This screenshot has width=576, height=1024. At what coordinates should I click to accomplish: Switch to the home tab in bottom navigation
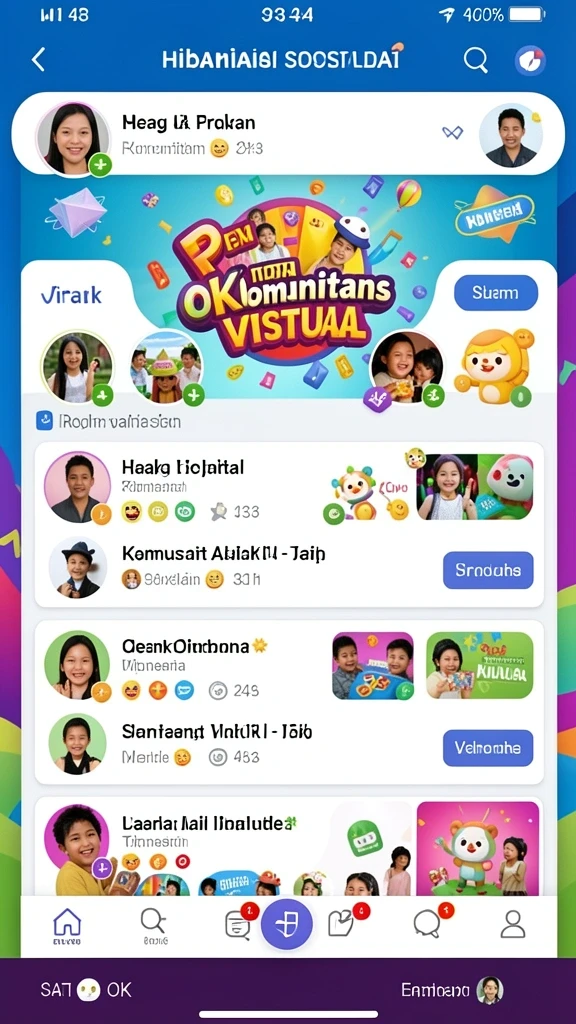[67, 926]
